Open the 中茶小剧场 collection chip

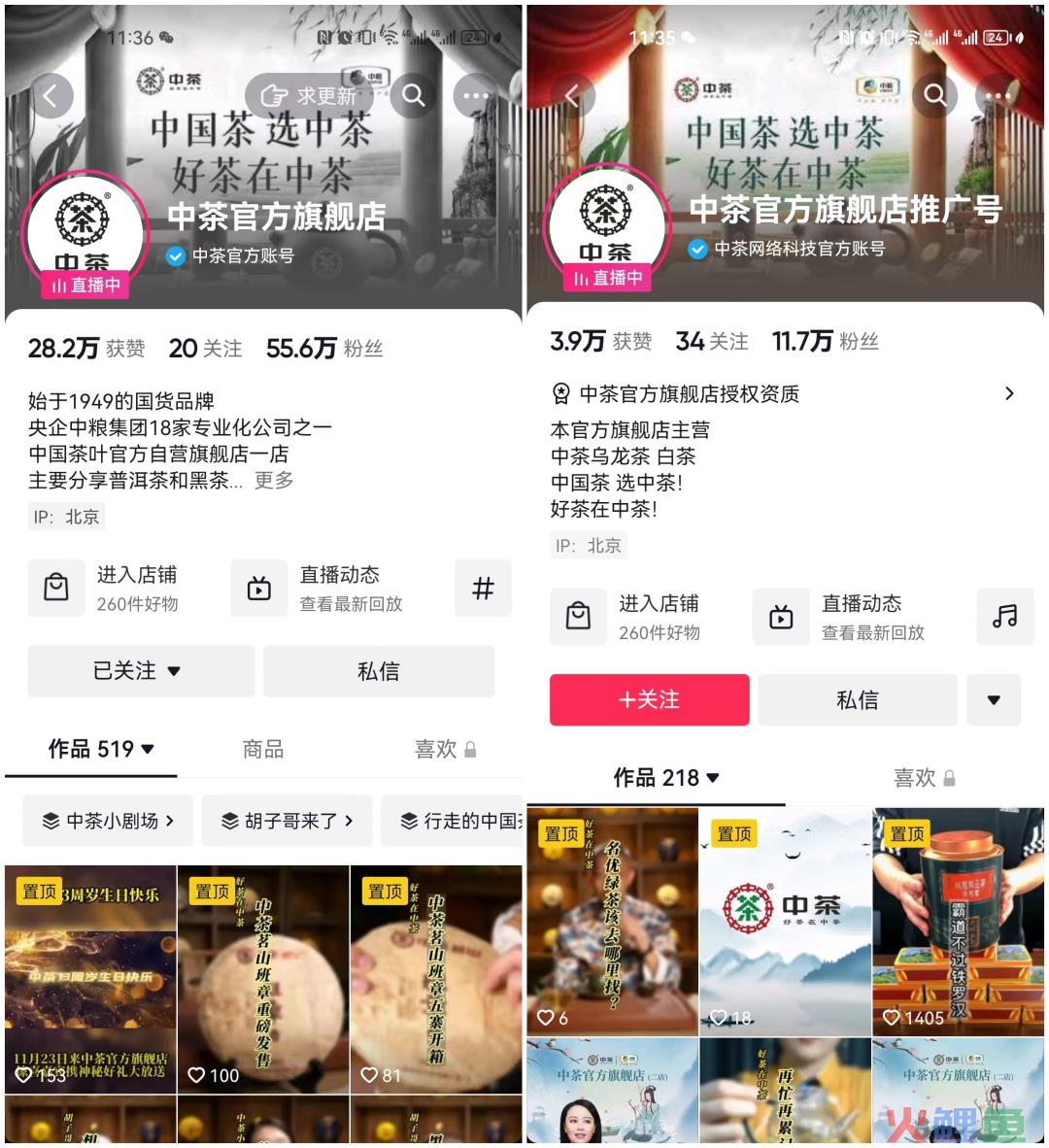pos(108,821)
